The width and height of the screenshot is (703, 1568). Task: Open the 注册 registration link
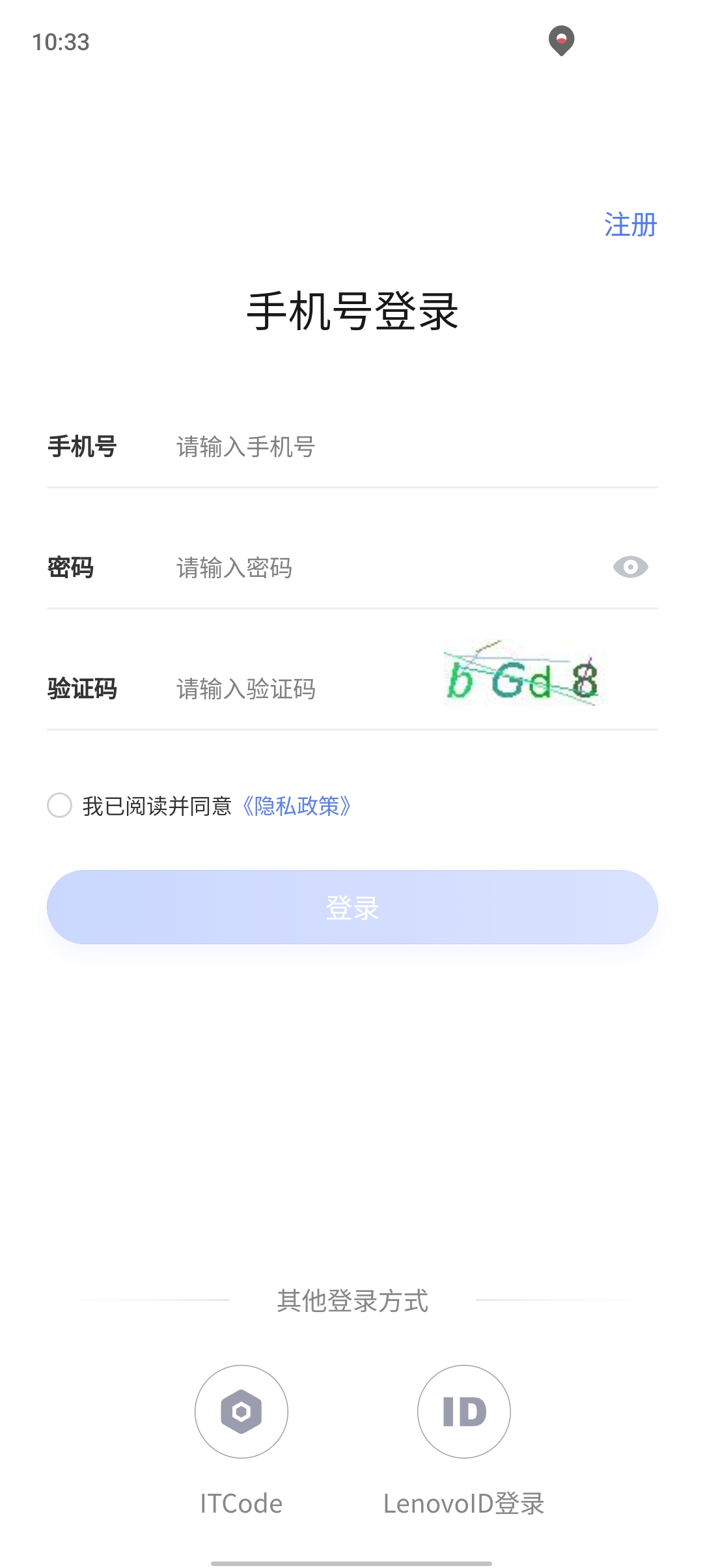click(630, 225)
